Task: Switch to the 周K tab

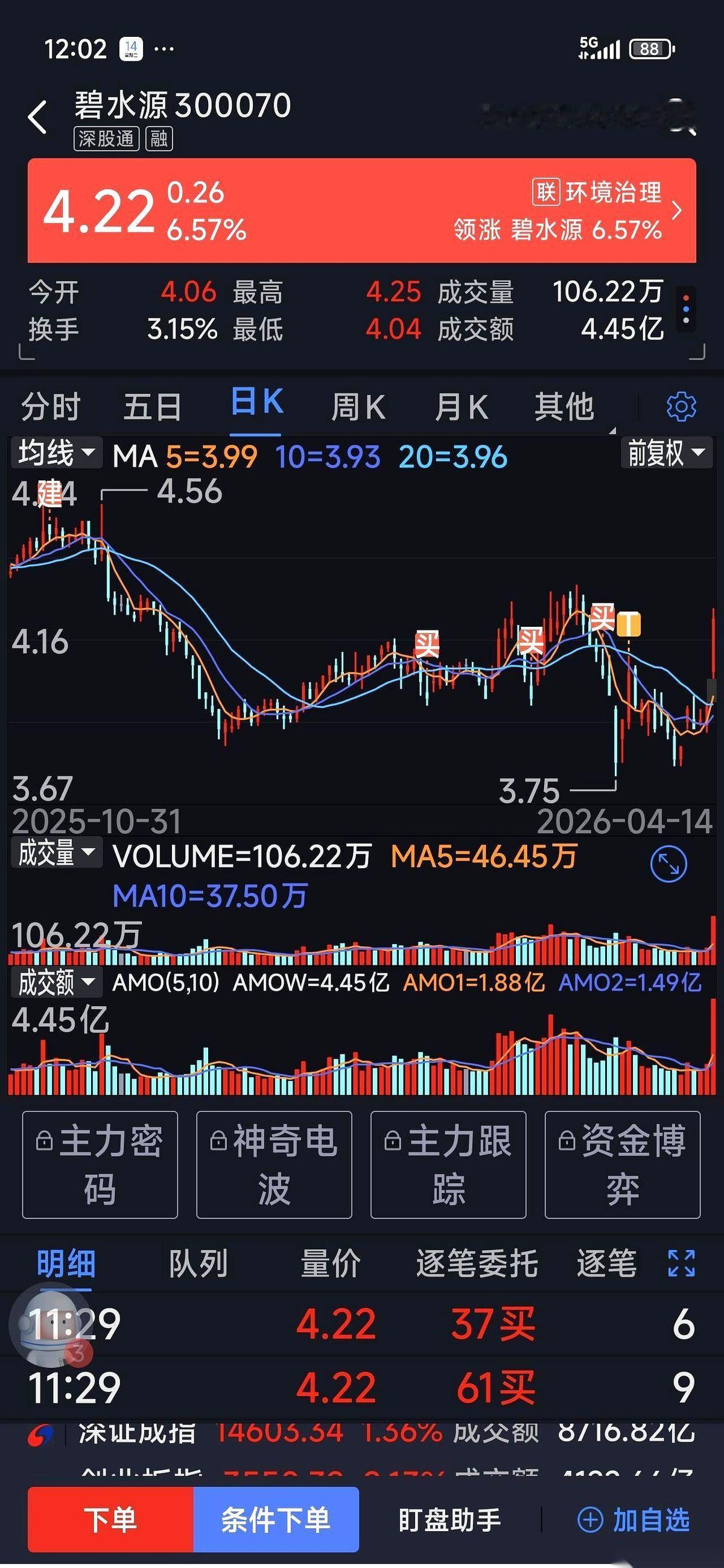Action: click(x=360, y=407)
